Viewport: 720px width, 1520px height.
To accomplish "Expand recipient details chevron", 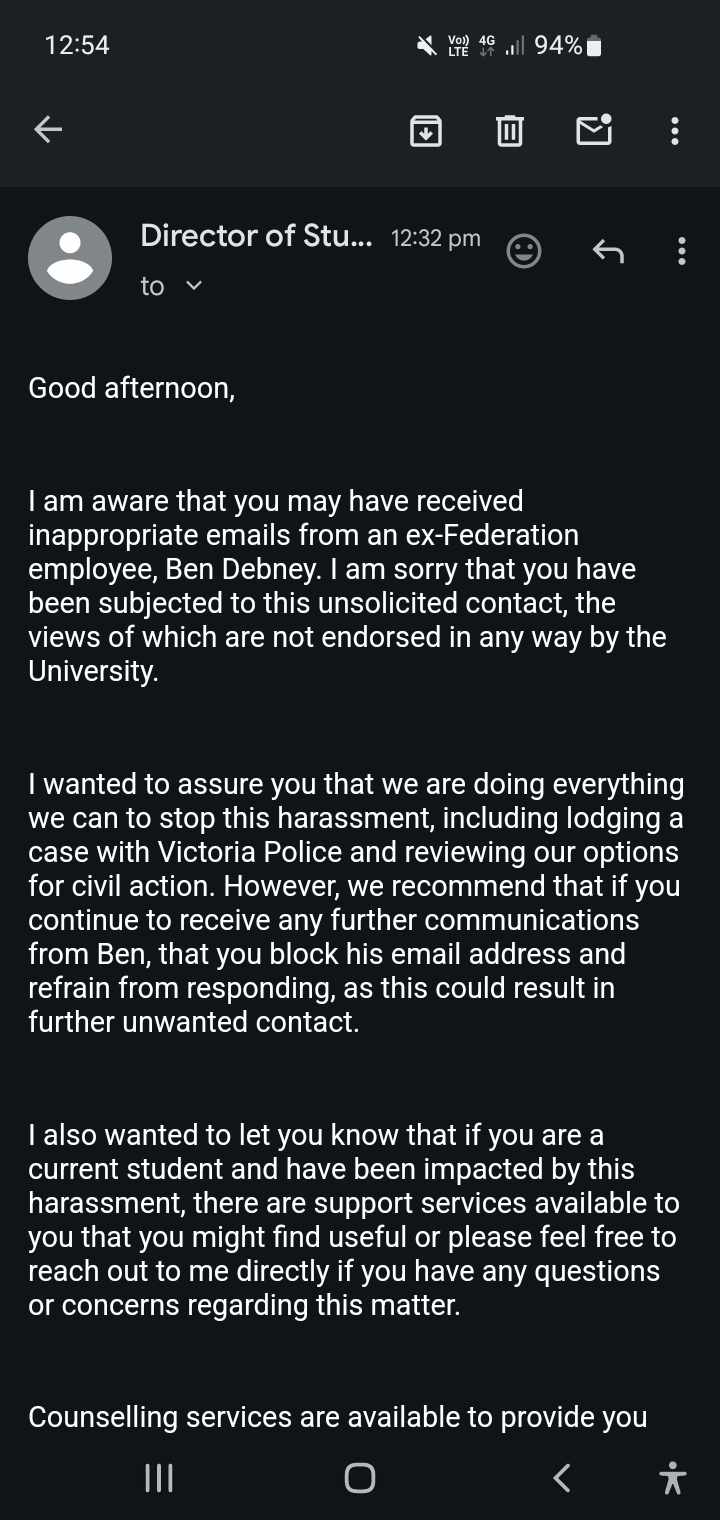I will [194, 286].
